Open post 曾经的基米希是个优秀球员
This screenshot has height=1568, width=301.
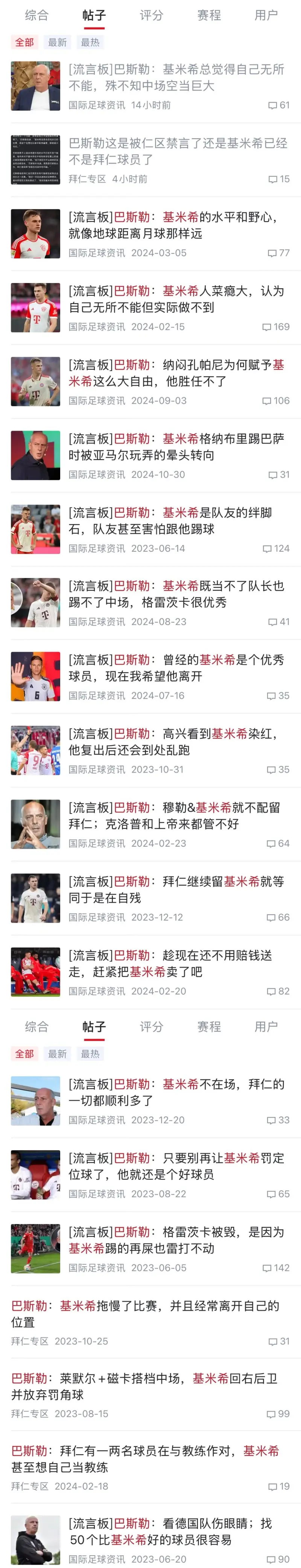coord(176,668)
